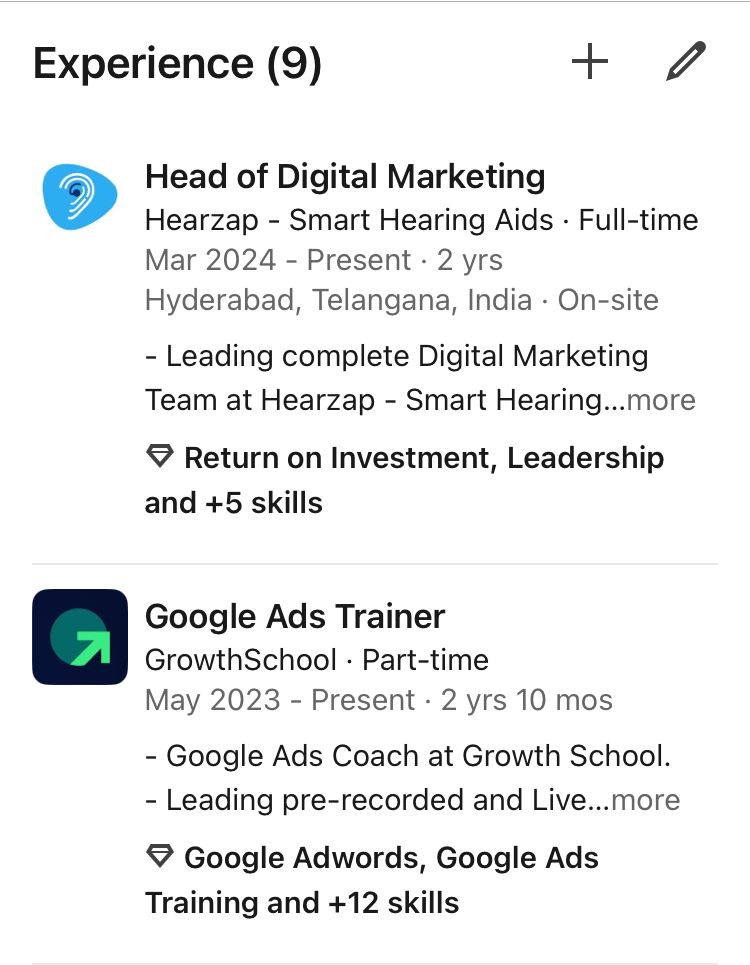View the Return on Investment, Leadership skills
Screen dimensions: 750x965
[x=404, y=480]
